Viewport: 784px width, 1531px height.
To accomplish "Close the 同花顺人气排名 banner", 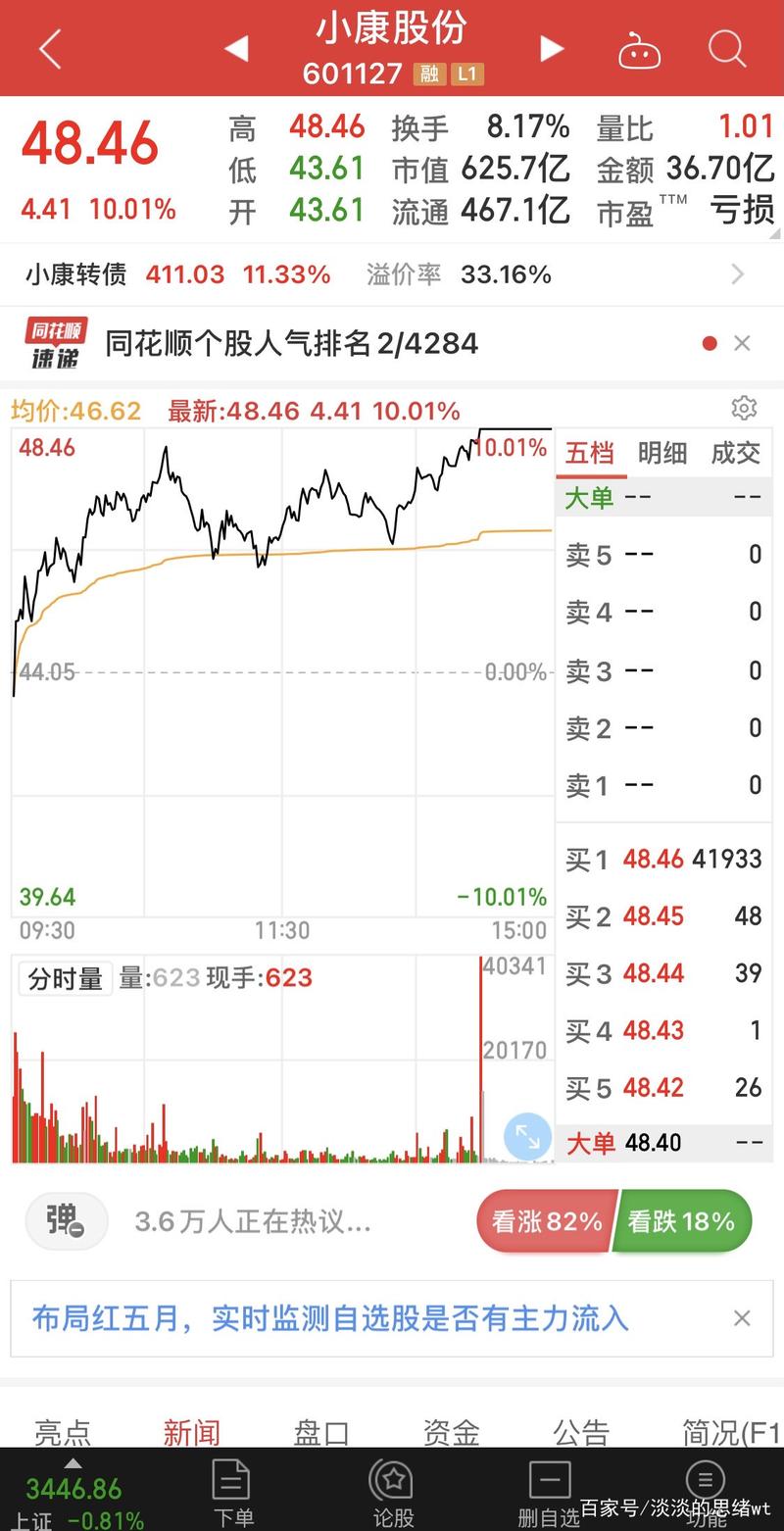I will 742,344.
